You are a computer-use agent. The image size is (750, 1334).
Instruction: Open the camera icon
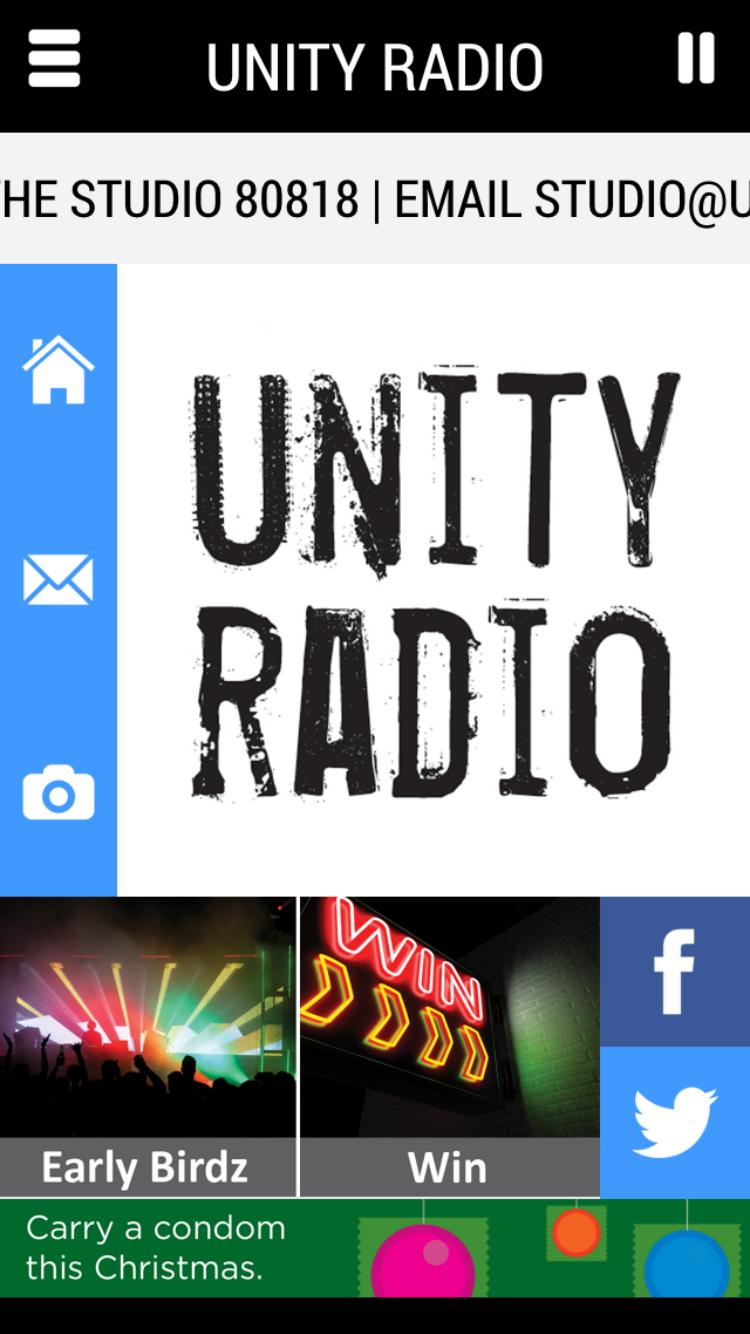(58, 794)
